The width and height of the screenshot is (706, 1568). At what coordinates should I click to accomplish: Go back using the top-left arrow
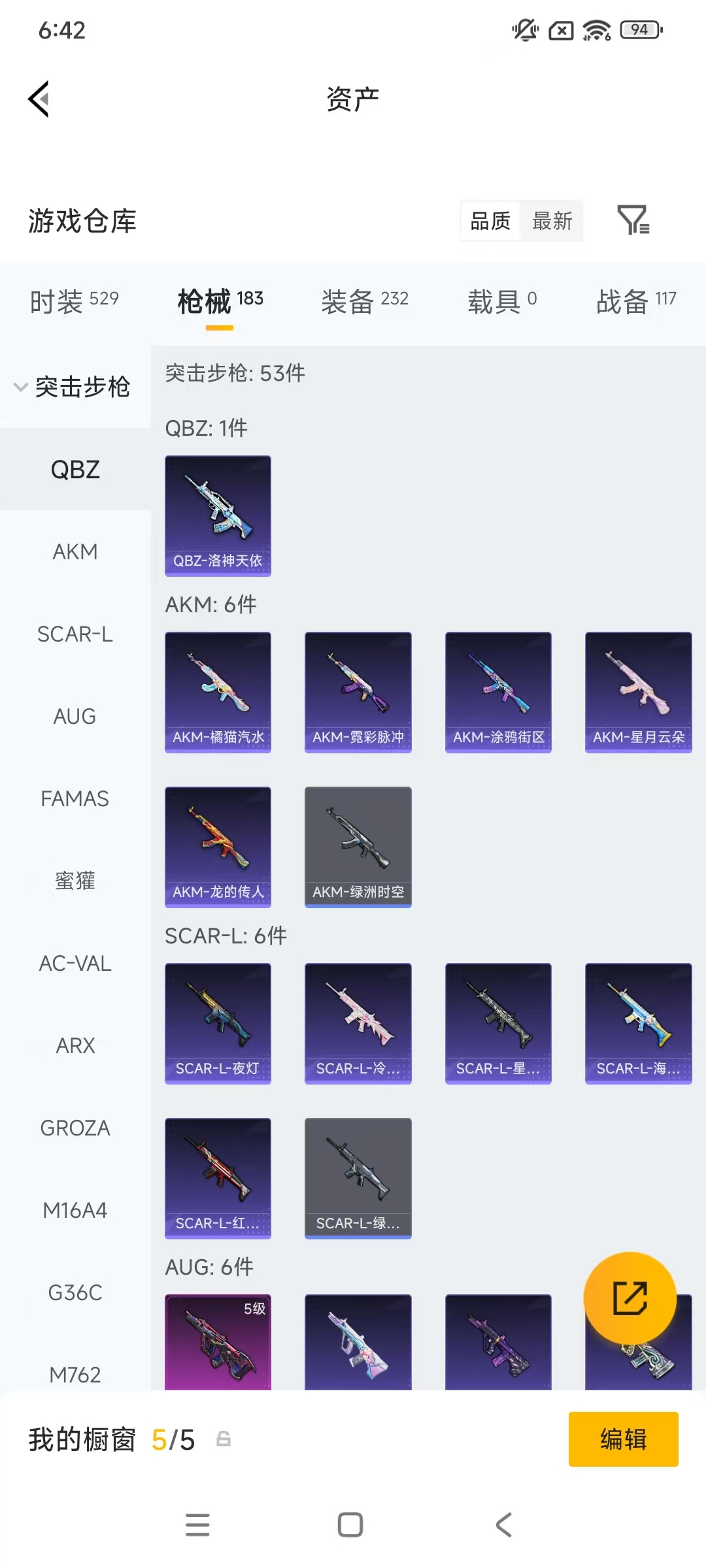coord(39,99)
